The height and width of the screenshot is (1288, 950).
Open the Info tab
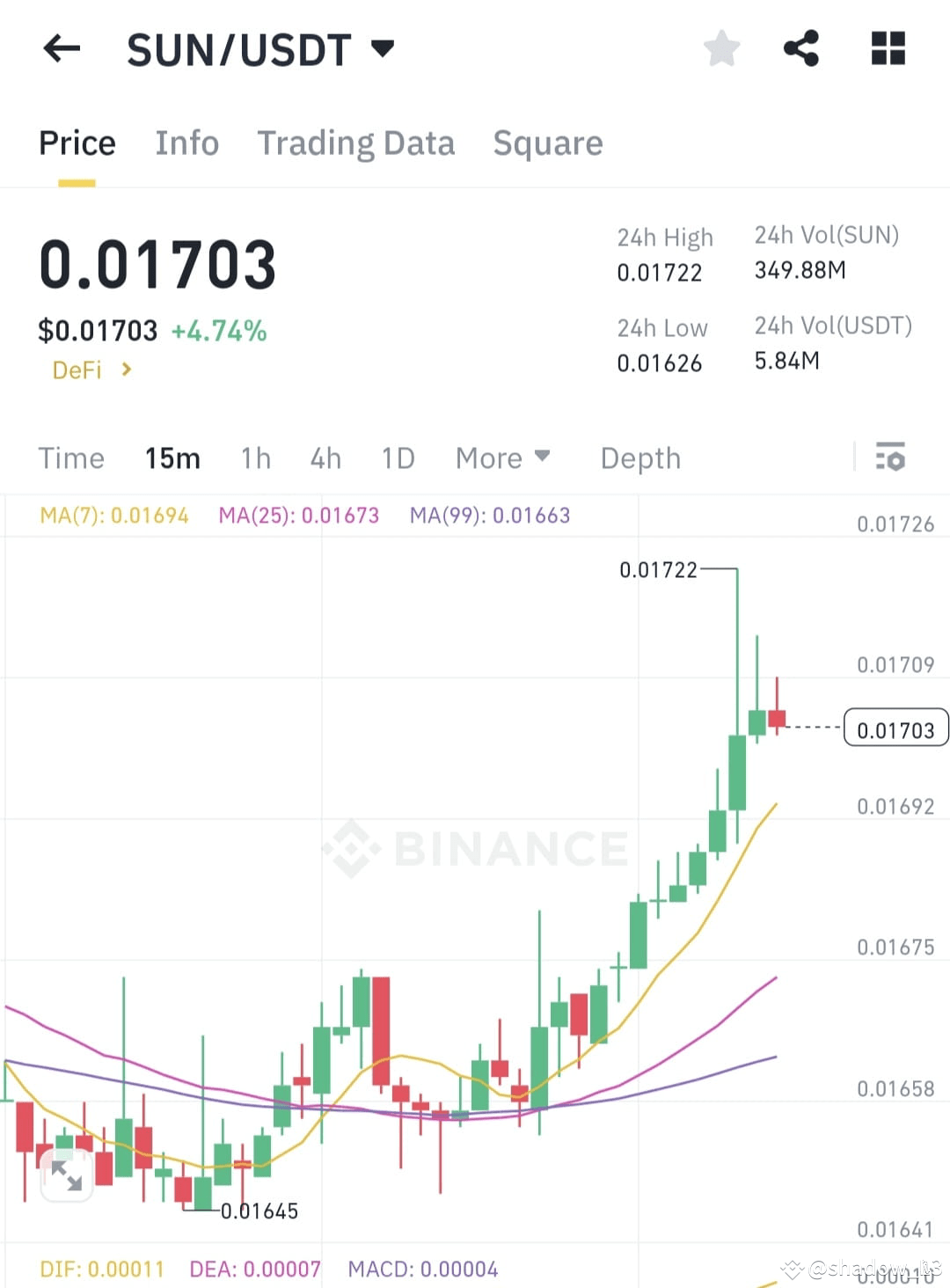[186, 143]
